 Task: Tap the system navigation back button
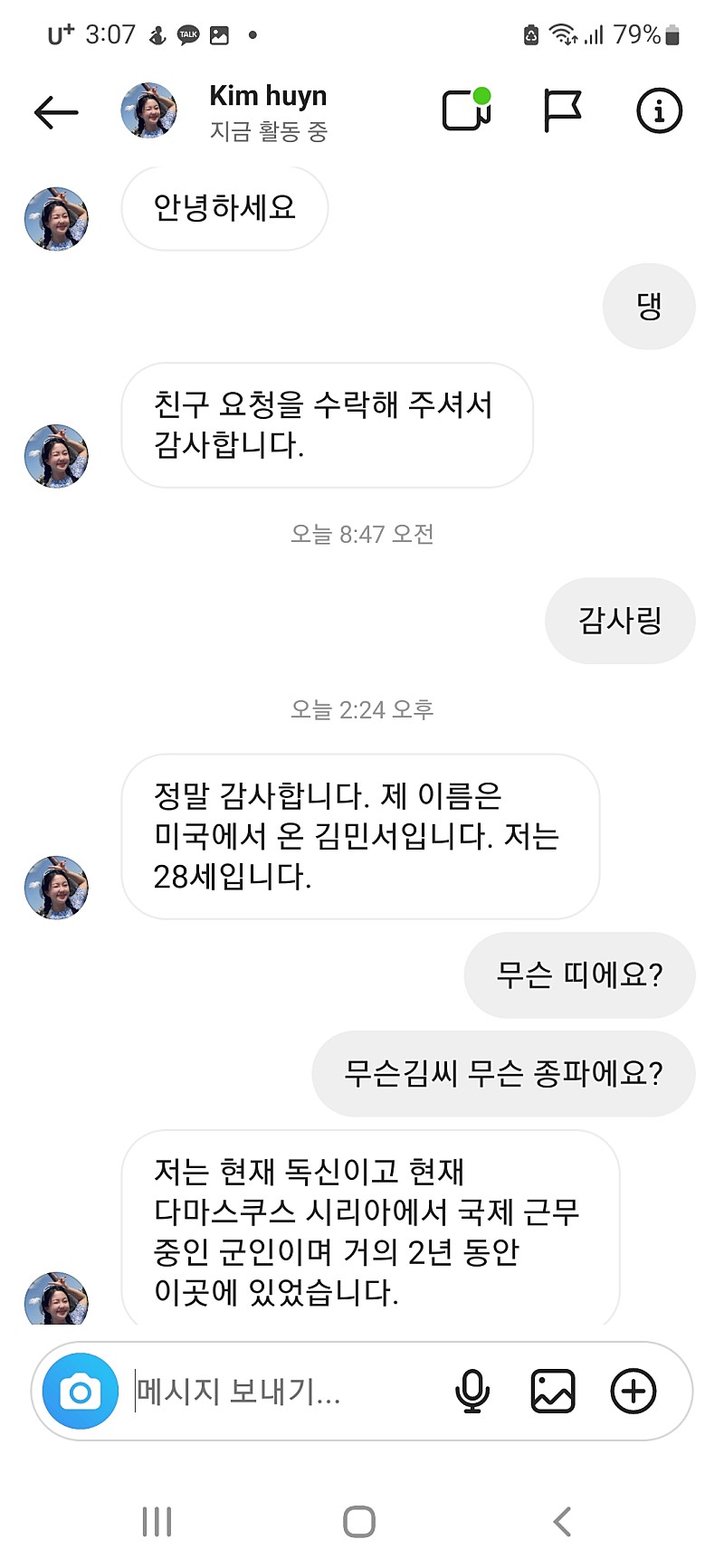pyautogui.click(x=562, y=1522)
